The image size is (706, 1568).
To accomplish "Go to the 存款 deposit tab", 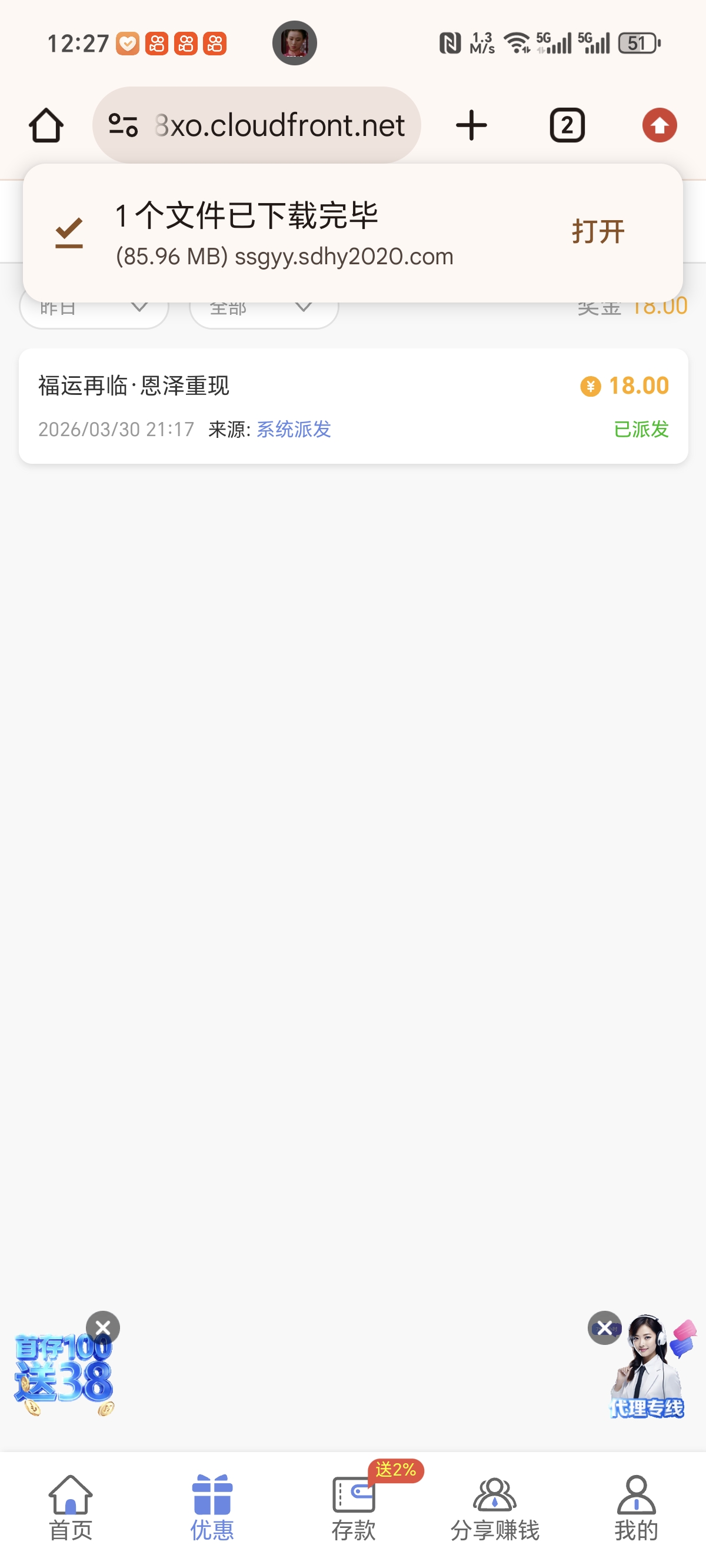I will pos(353,1506).
